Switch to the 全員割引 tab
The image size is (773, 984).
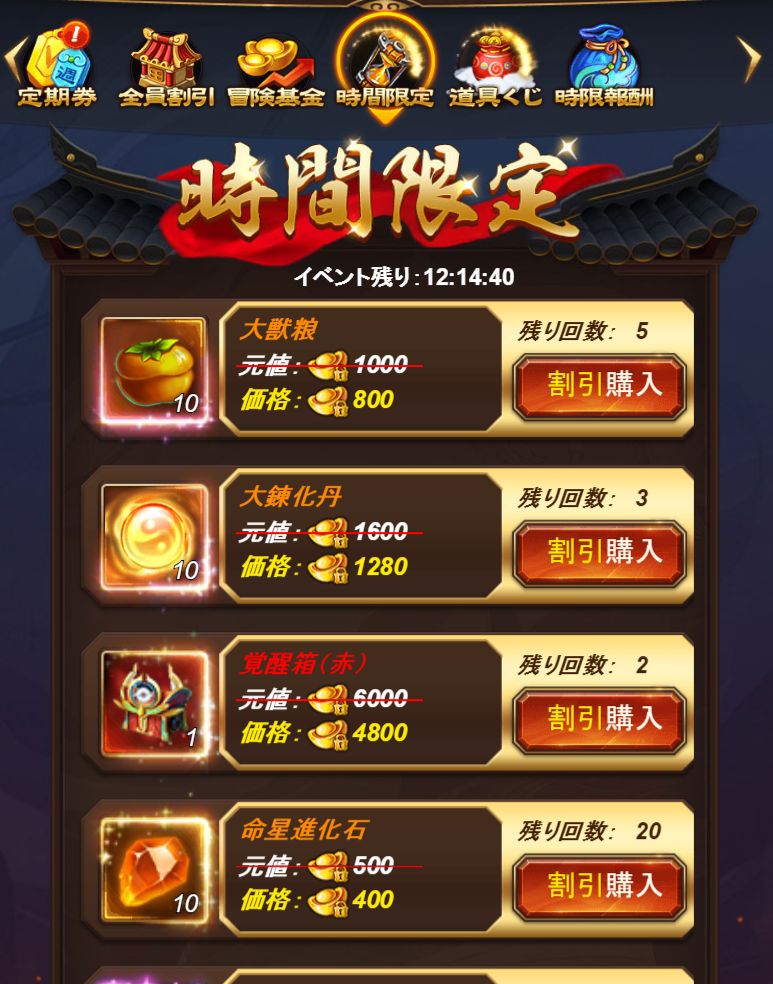point(166,67)
